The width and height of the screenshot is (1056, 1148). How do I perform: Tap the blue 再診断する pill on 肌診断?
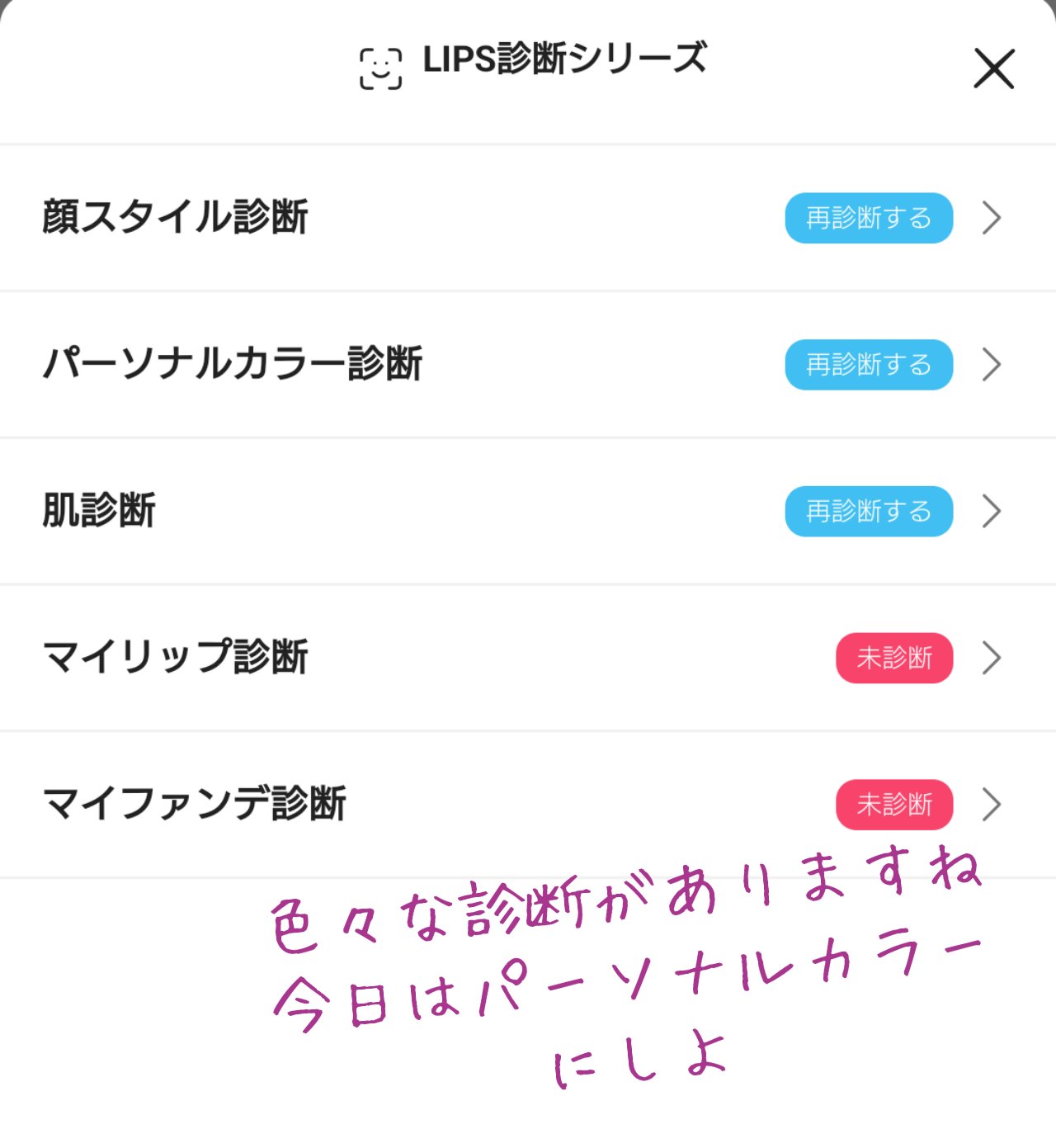point(868,510)
